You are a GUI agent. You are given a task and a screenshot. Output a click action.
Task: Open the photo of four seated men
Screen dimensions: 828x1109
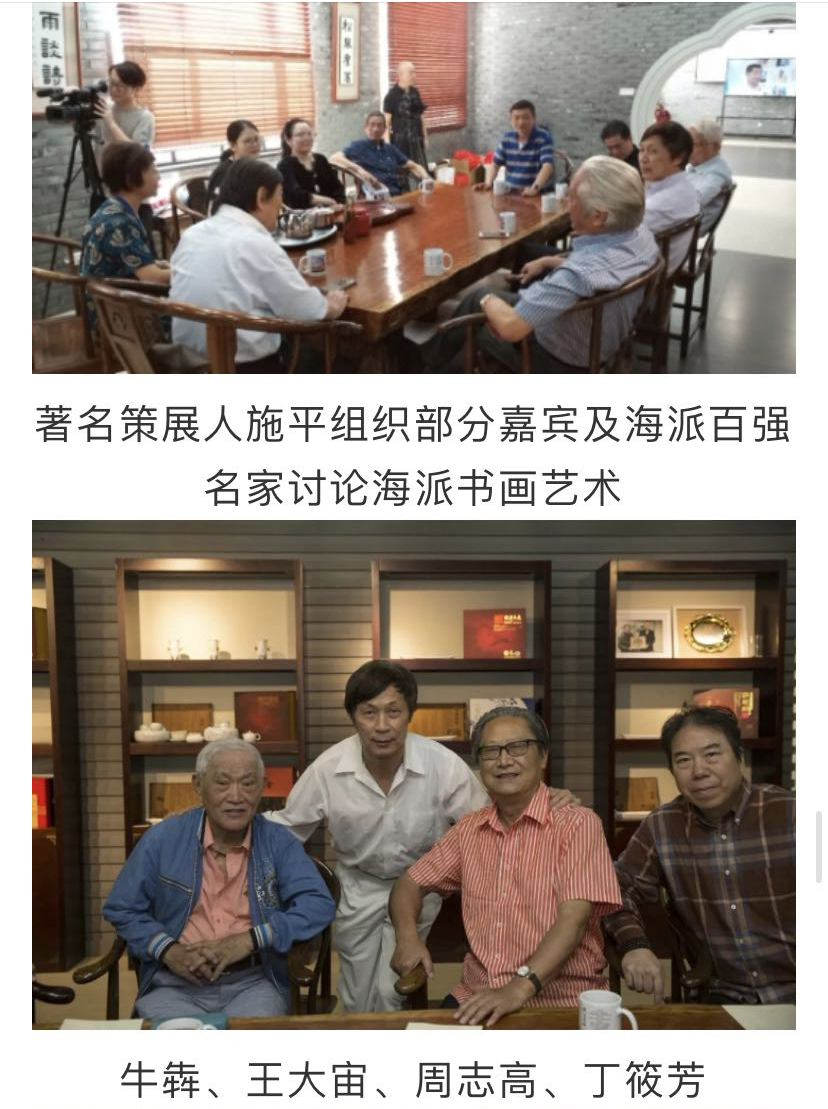pos(414,775)
